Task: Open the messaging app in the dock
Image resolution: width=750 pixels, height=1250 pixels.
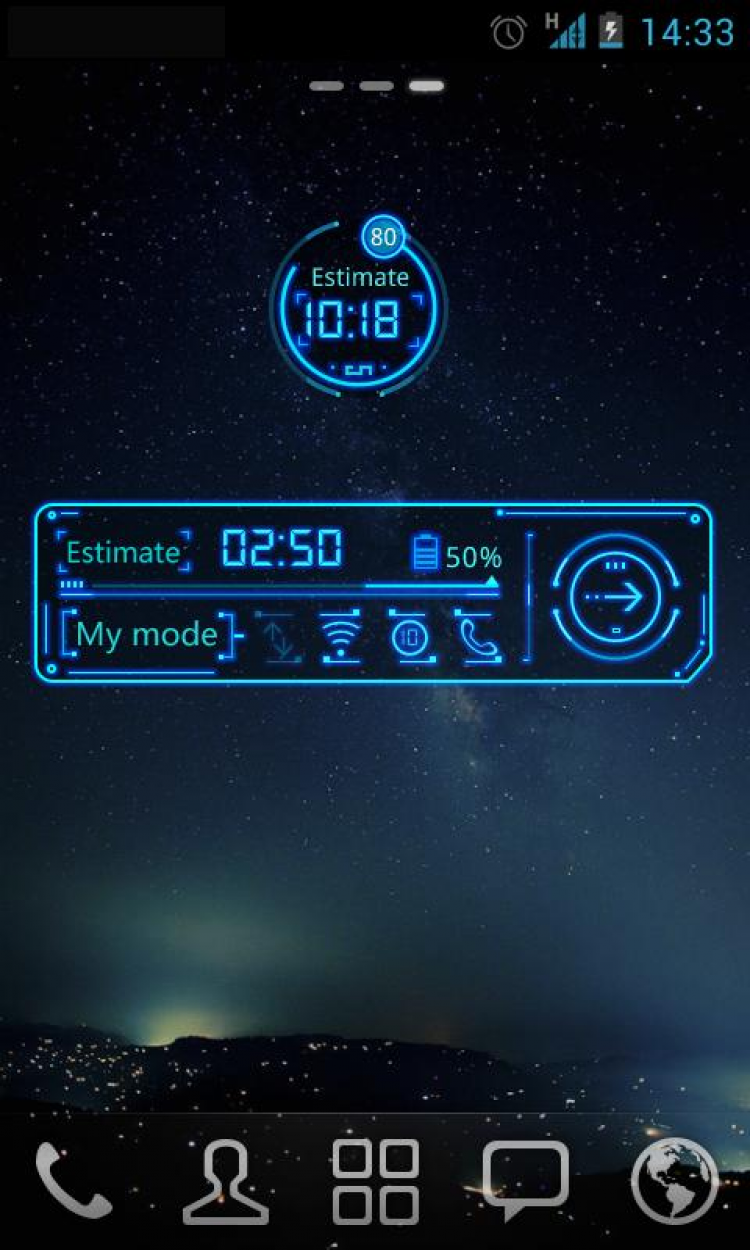Action: click(x=525, y=1180)
